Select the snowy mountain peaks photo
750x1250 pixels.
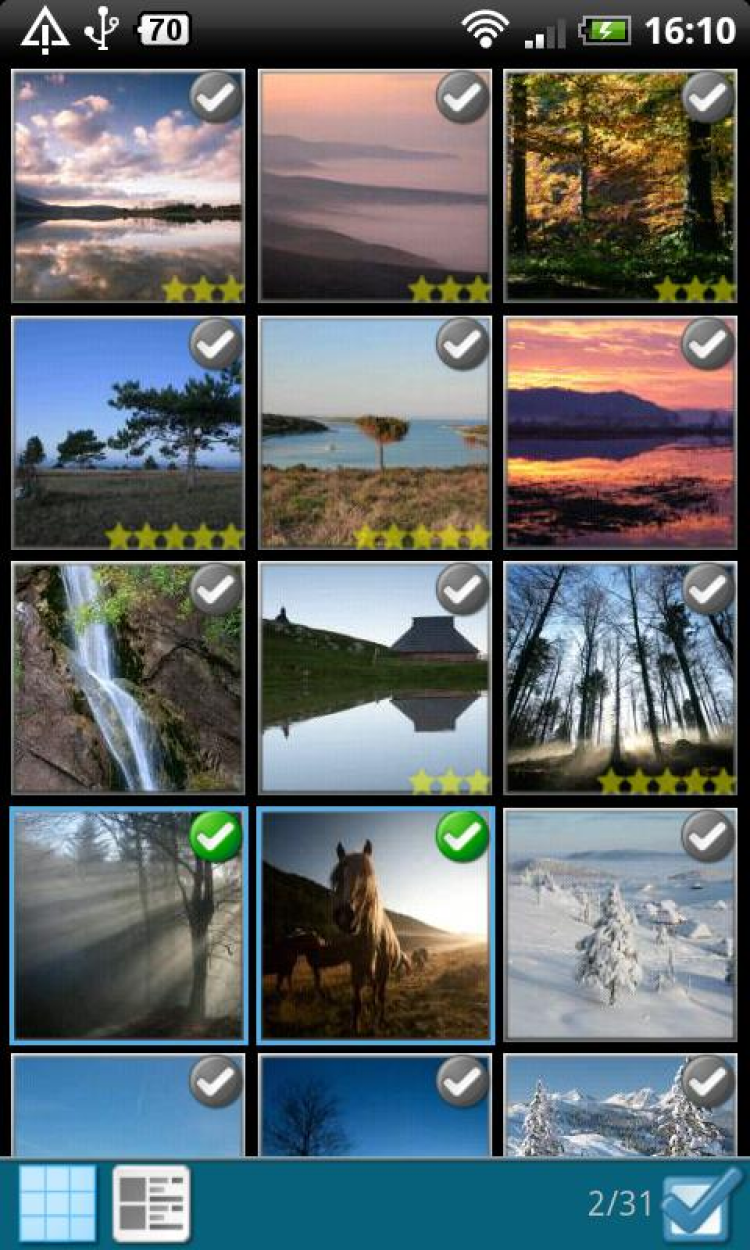tap(708, 1082)
